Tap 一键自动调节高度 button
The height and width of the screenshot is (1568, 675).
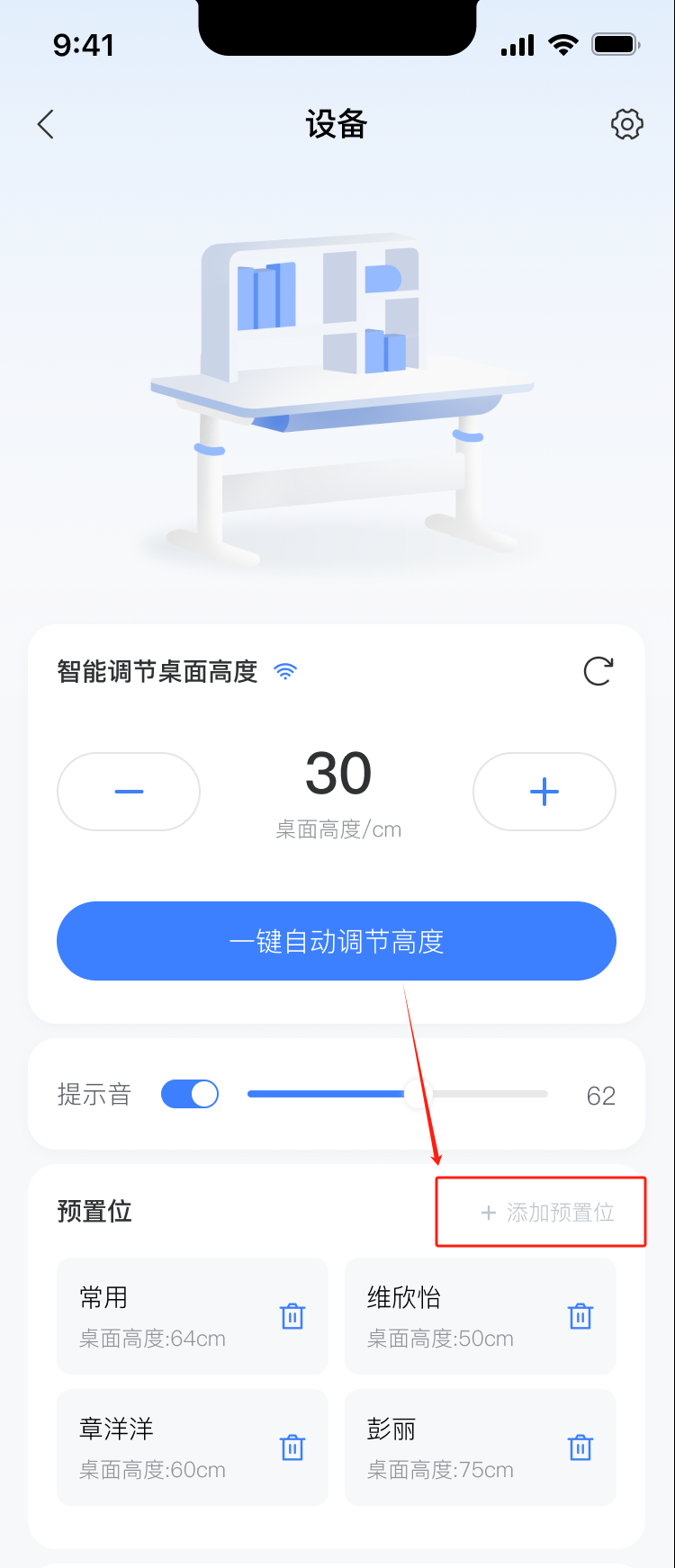(x=337, y=941)
